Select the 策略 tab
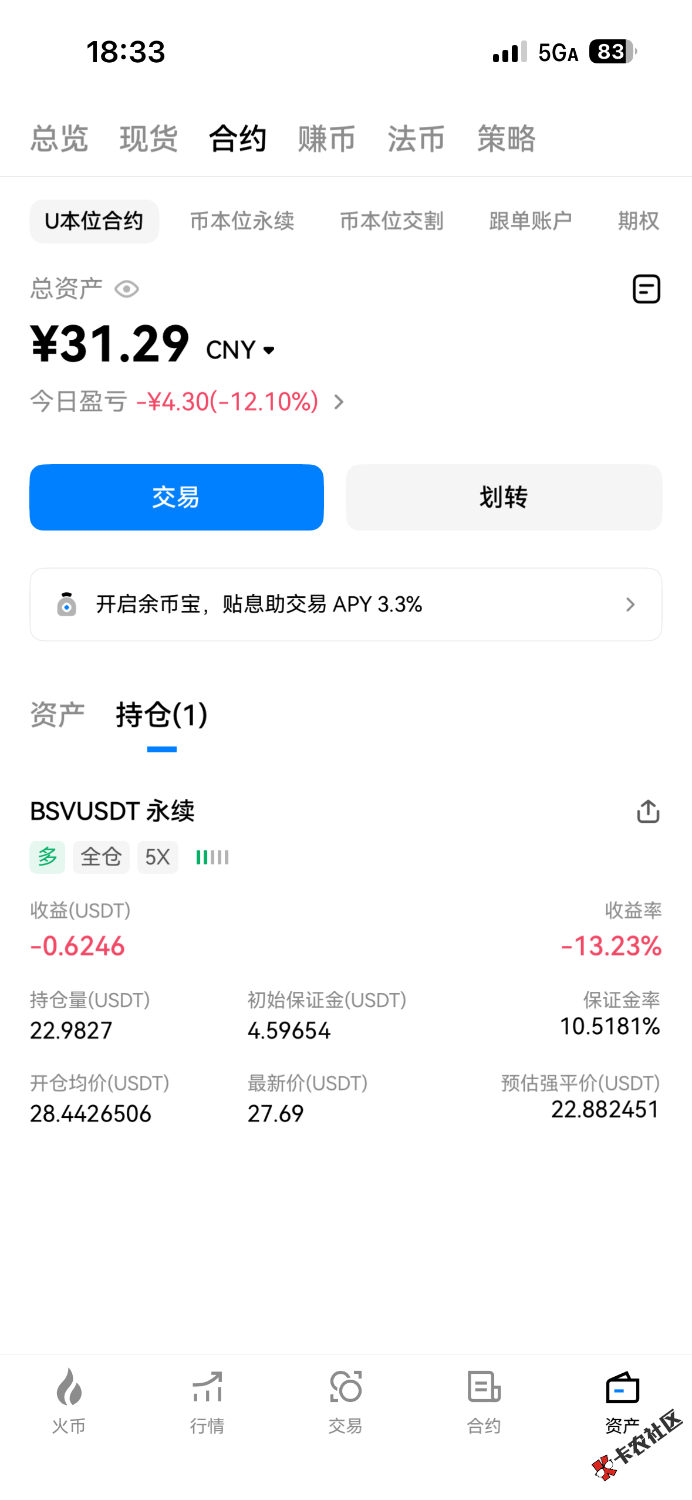 click(506, 139)
